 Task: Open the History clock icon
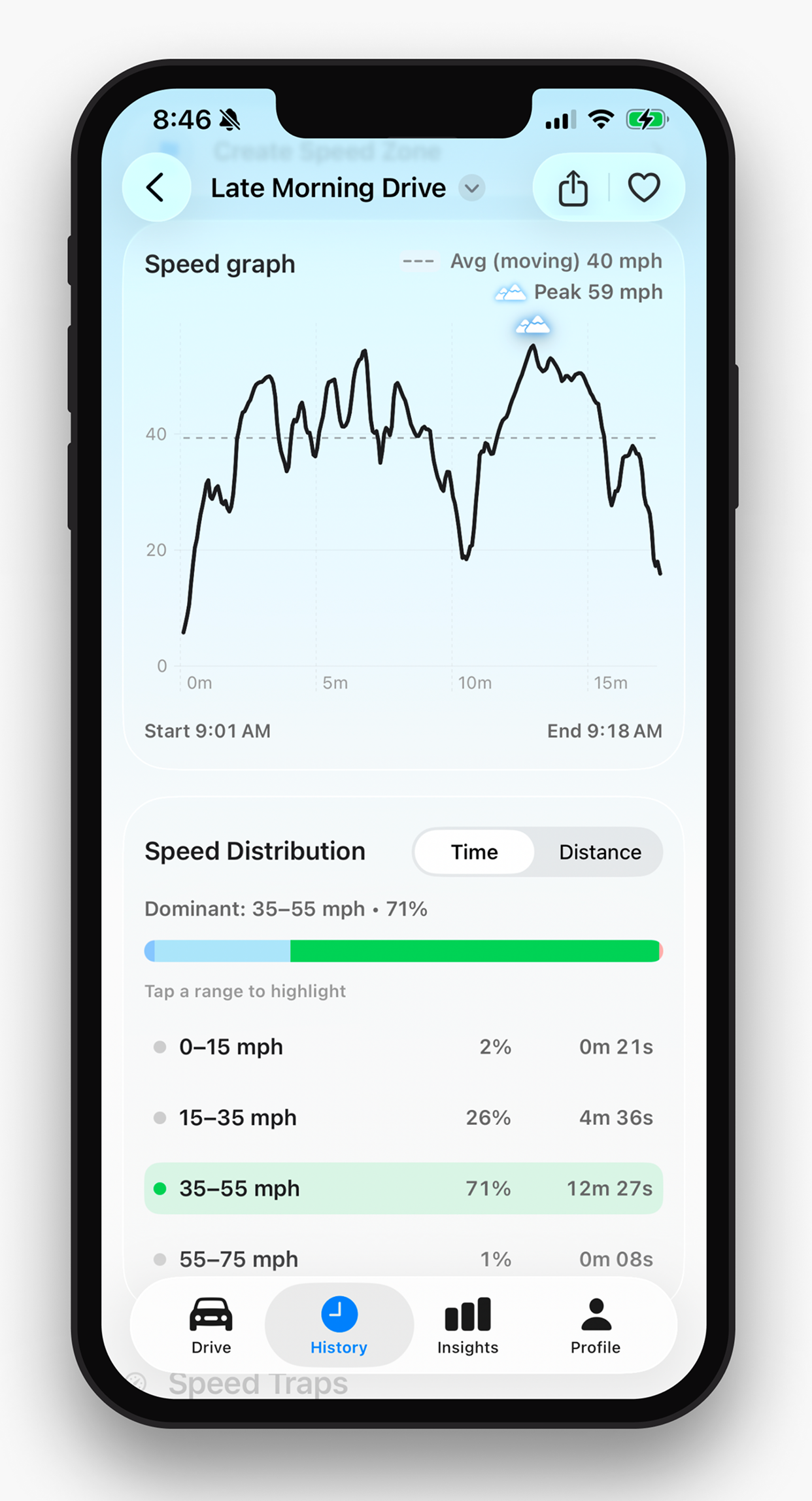[x=338, y=1313]
